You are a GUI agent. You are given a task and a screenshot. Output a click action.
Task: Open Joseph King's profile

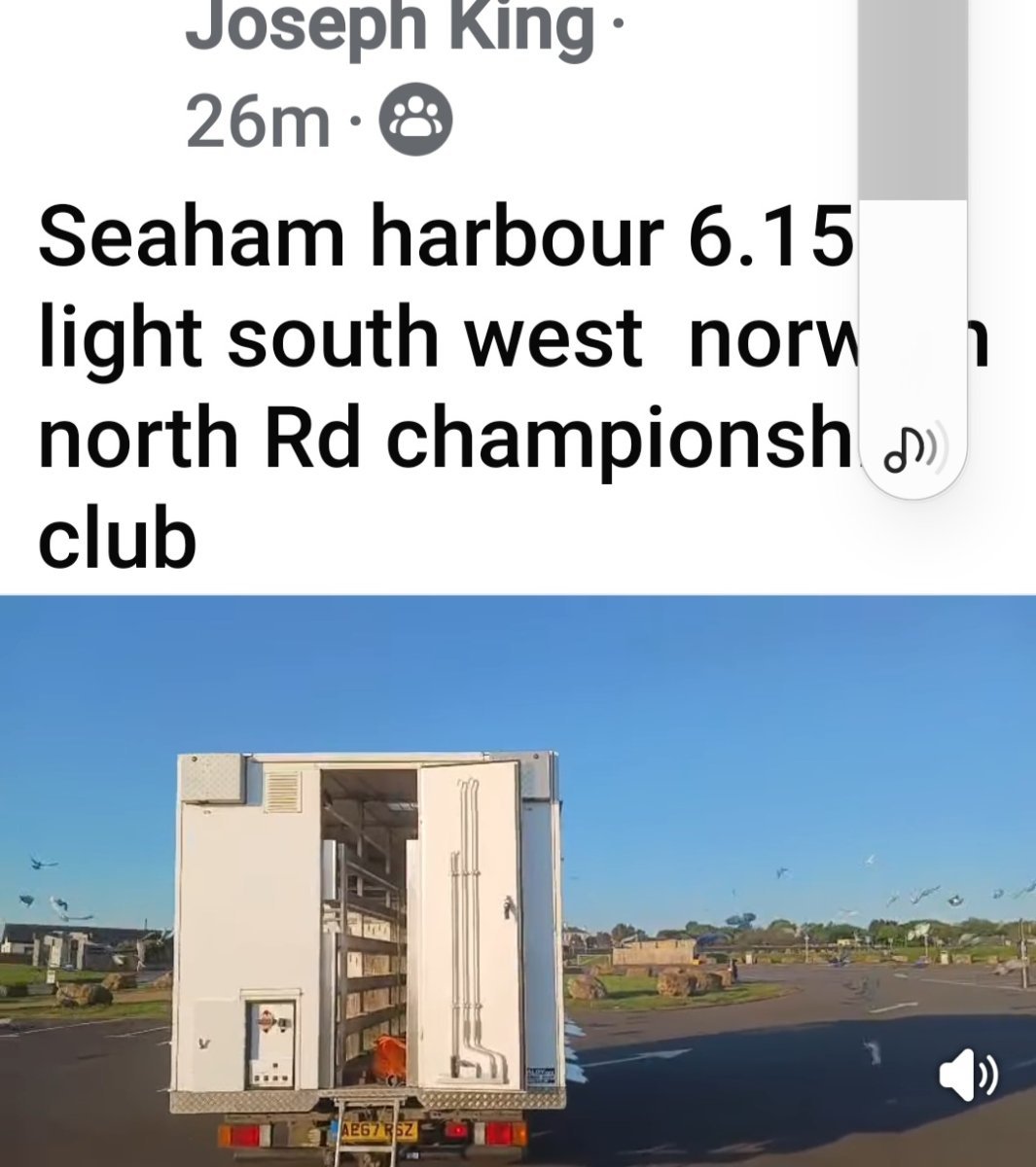click(x=389, y=29)
